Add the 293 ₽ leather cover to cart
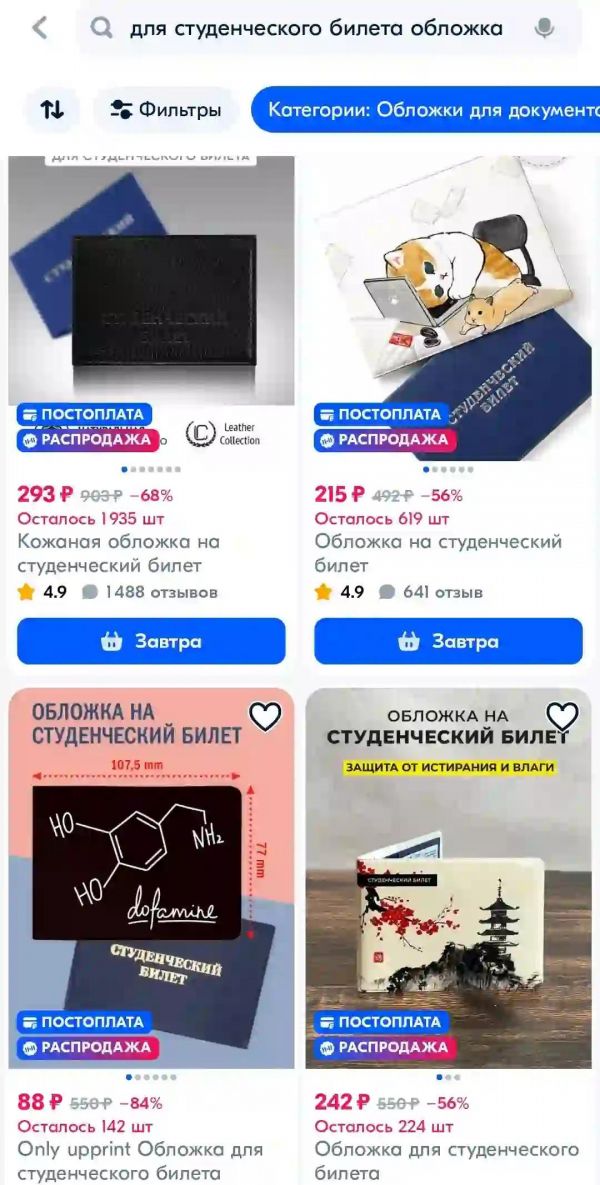The width and height of the screenshot is (600, 1185). tap(151, 641)
